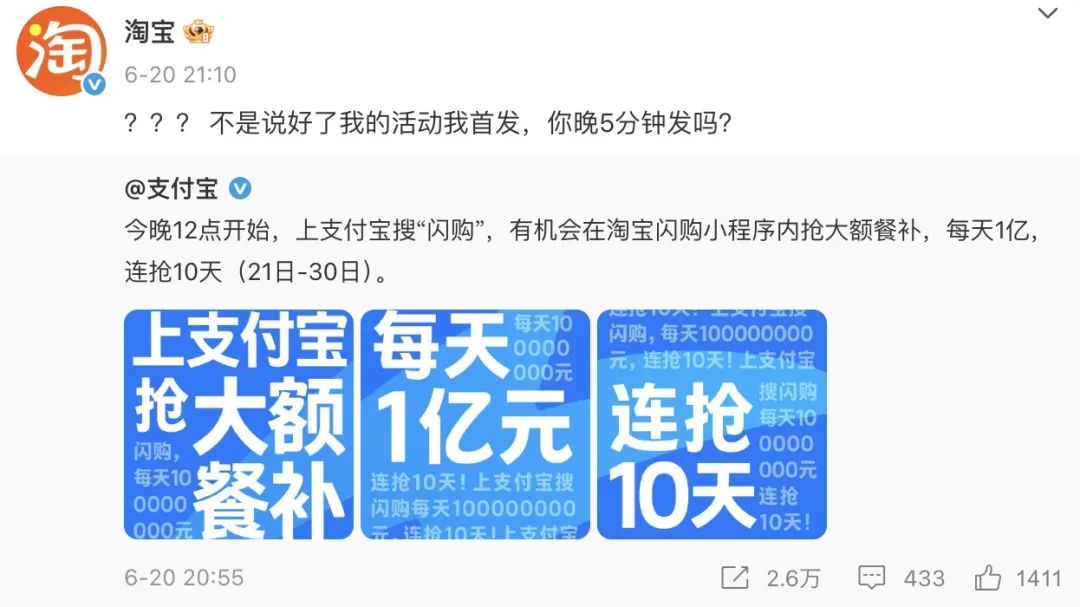Viewport: 1080px width, 607px height.
Task: Open the 433 comments
Action: coord(901,577)
